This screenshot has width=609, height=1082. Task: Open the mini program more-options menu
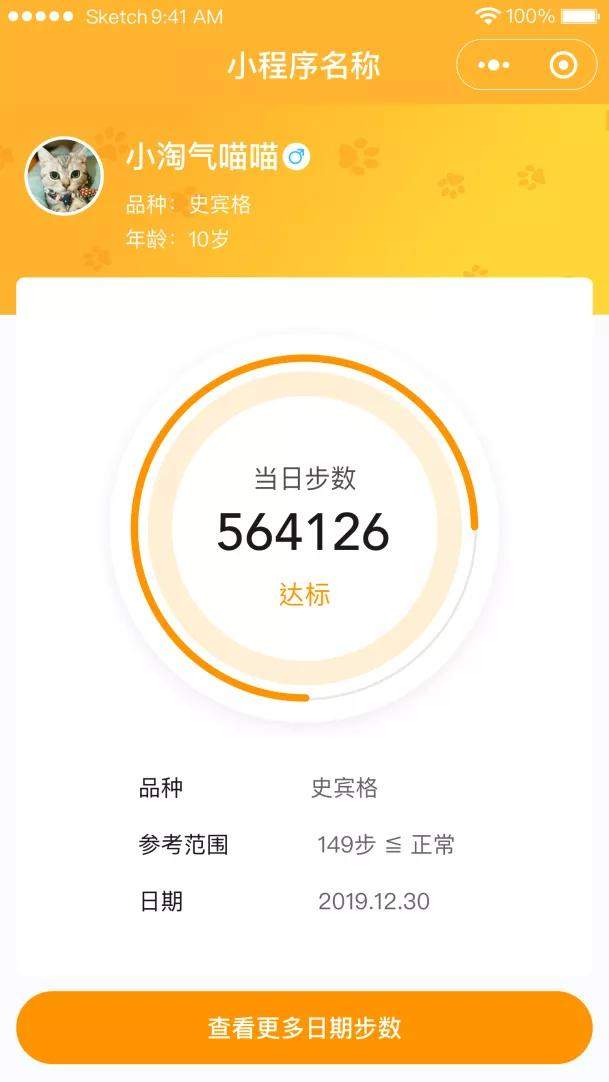click(x=494, y=66)
